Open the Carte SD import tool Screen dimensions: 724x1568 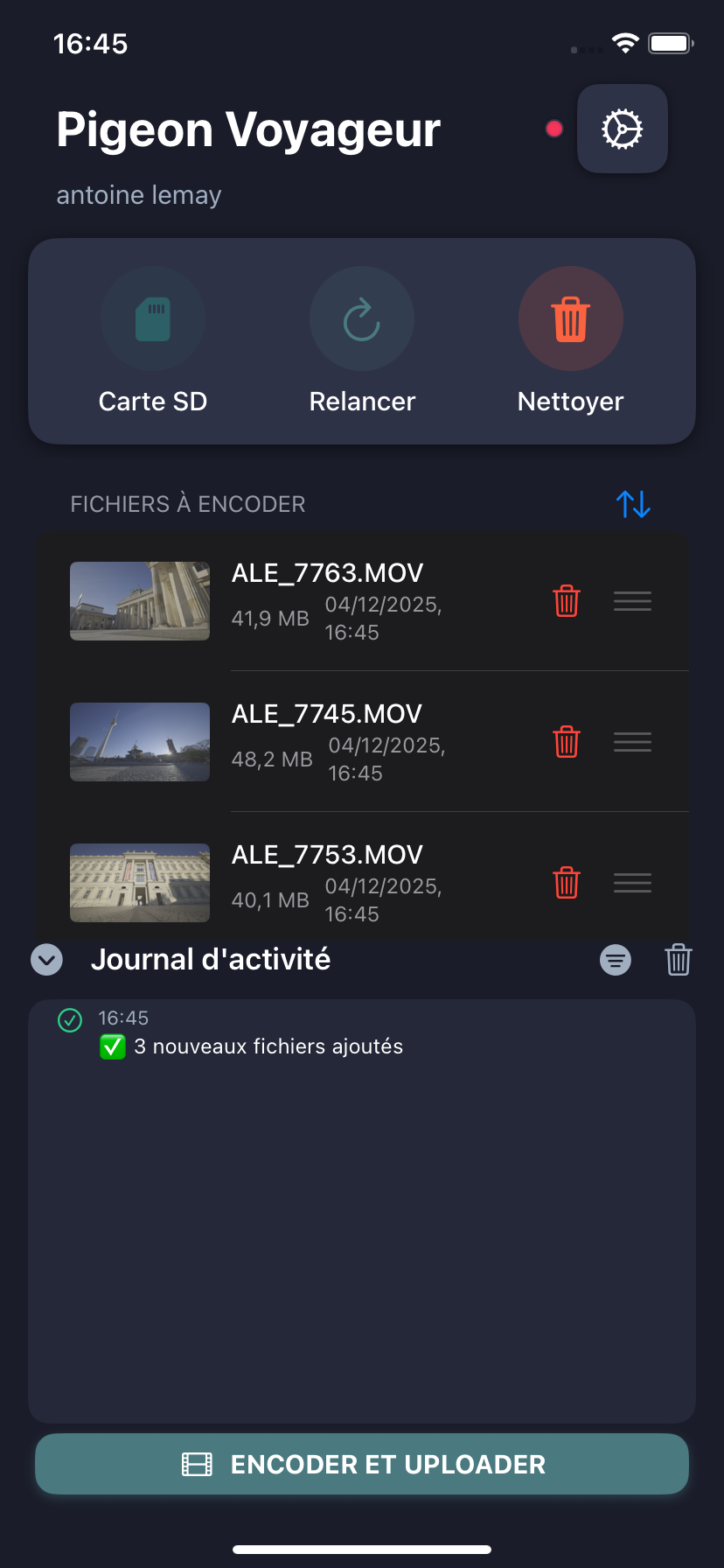pos(153,318)
